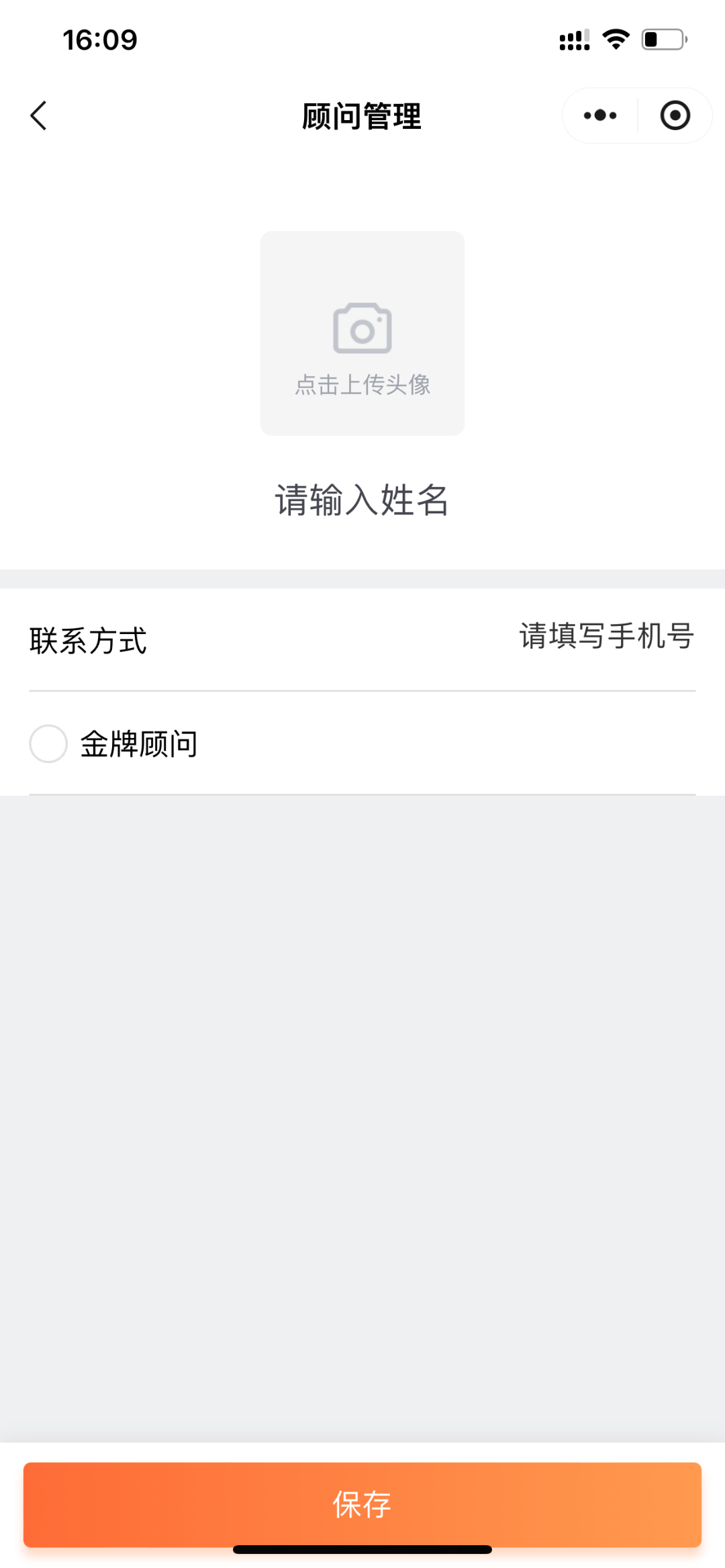Tap the camera icon to upload avatar
725x1568 pixels.
[x=362, y=327]
